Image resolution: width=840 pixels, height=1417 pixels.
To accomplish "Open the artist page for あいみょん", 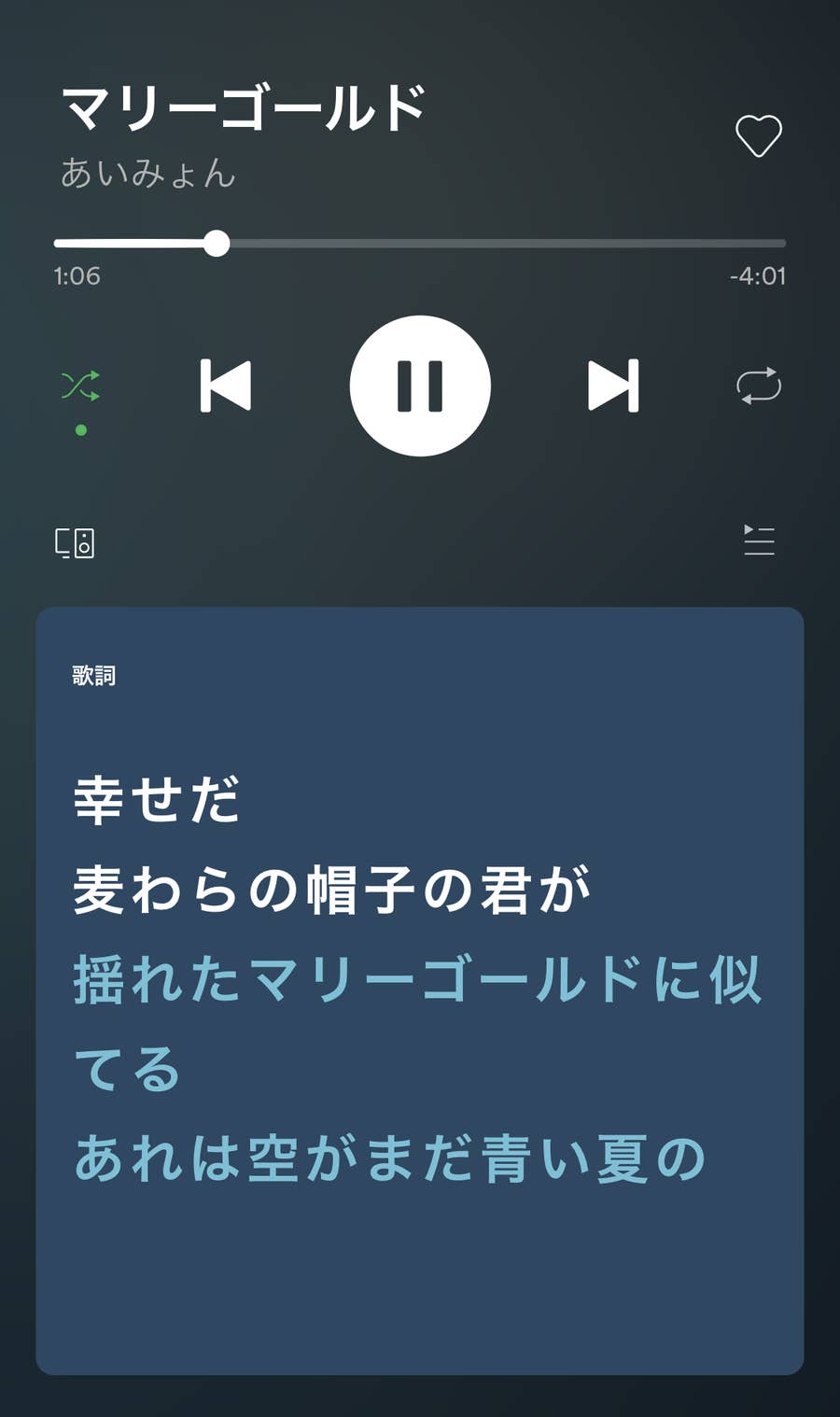I will 145,175.
